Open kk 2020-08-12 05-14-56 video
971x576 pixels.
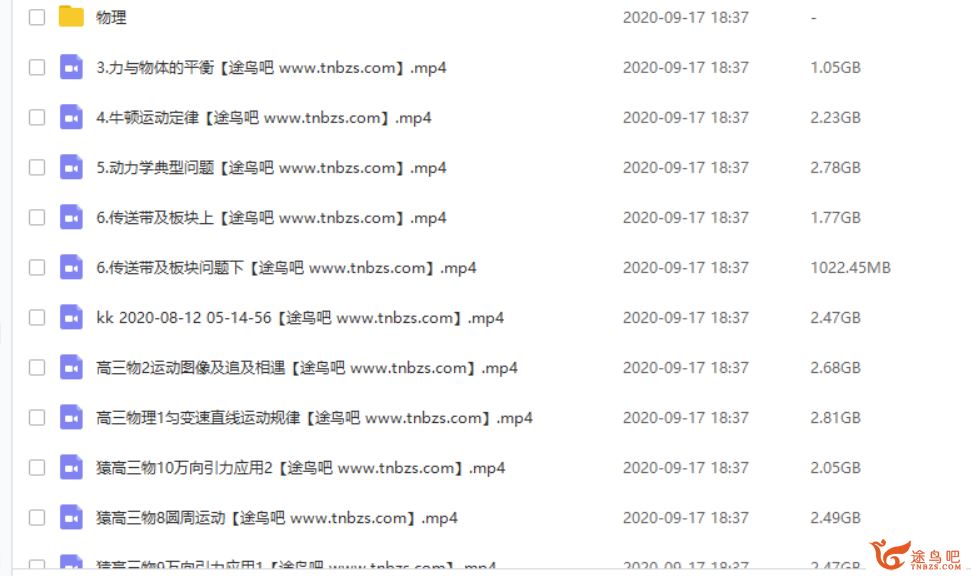(300, 318)
